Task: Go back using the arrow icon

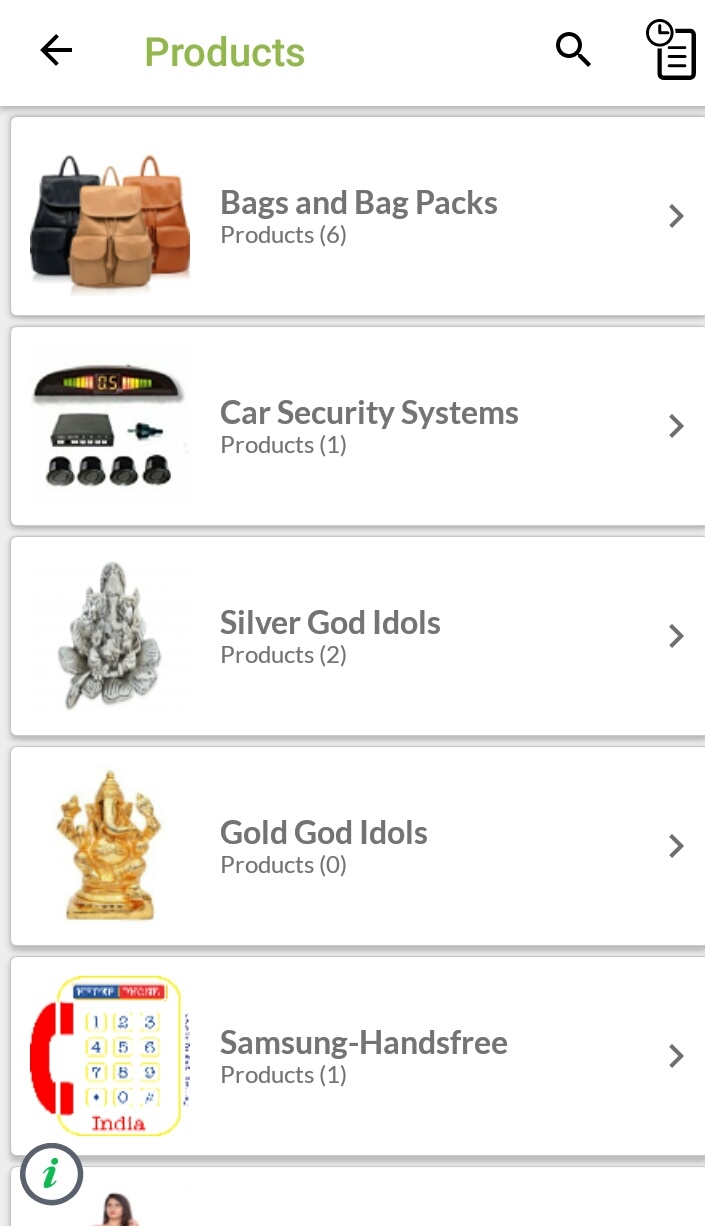Action: coord(56,51)
